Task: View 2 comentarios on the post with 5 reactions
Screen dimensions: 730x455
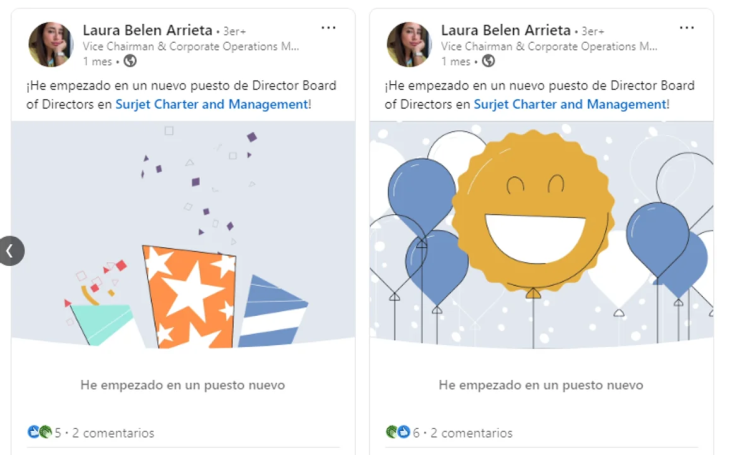Action: click(113, 433)
